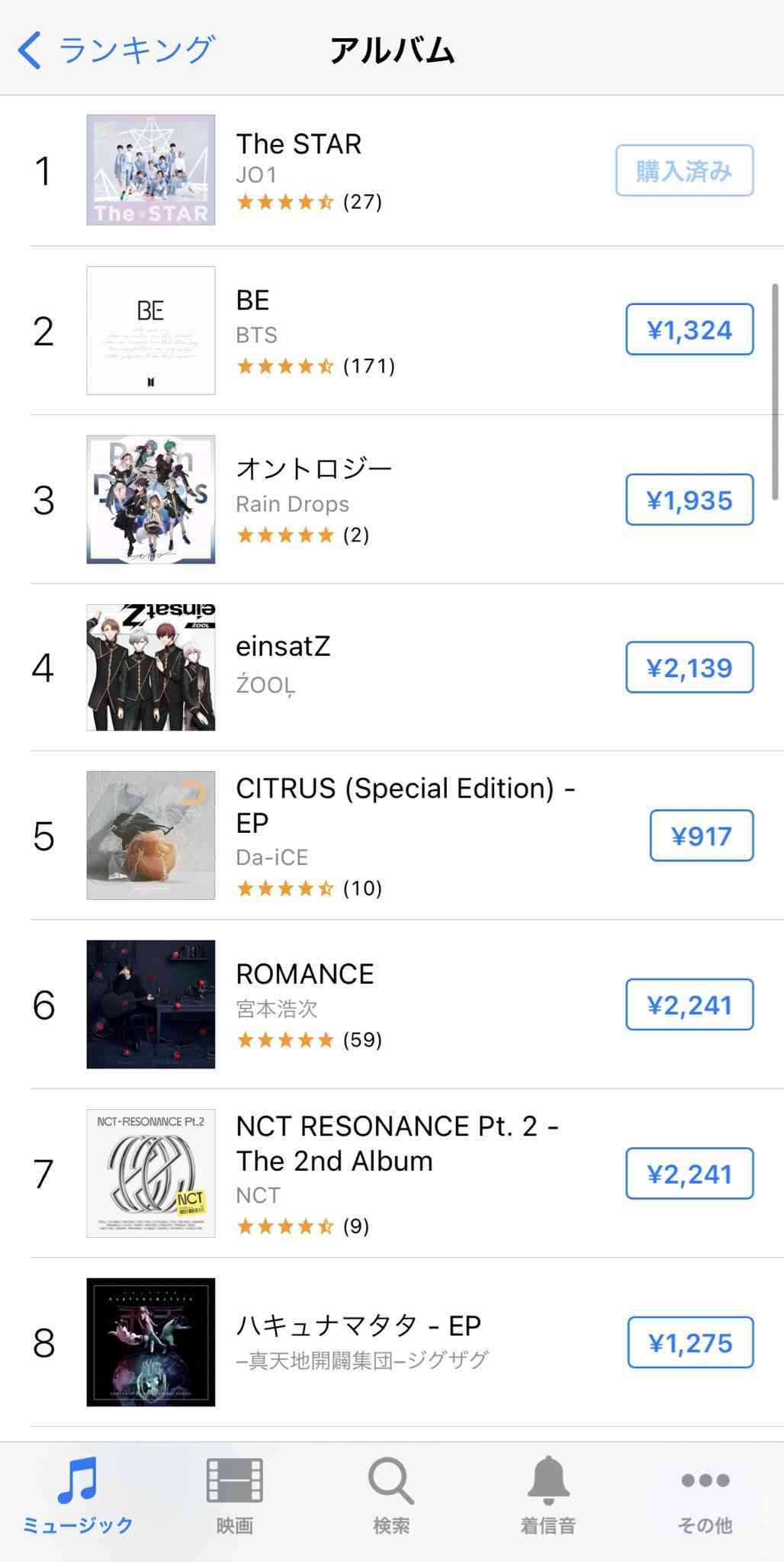Buy CITRUS Special Edition for ¥917
Viewport: 784px width, 1562px height.
702,835
